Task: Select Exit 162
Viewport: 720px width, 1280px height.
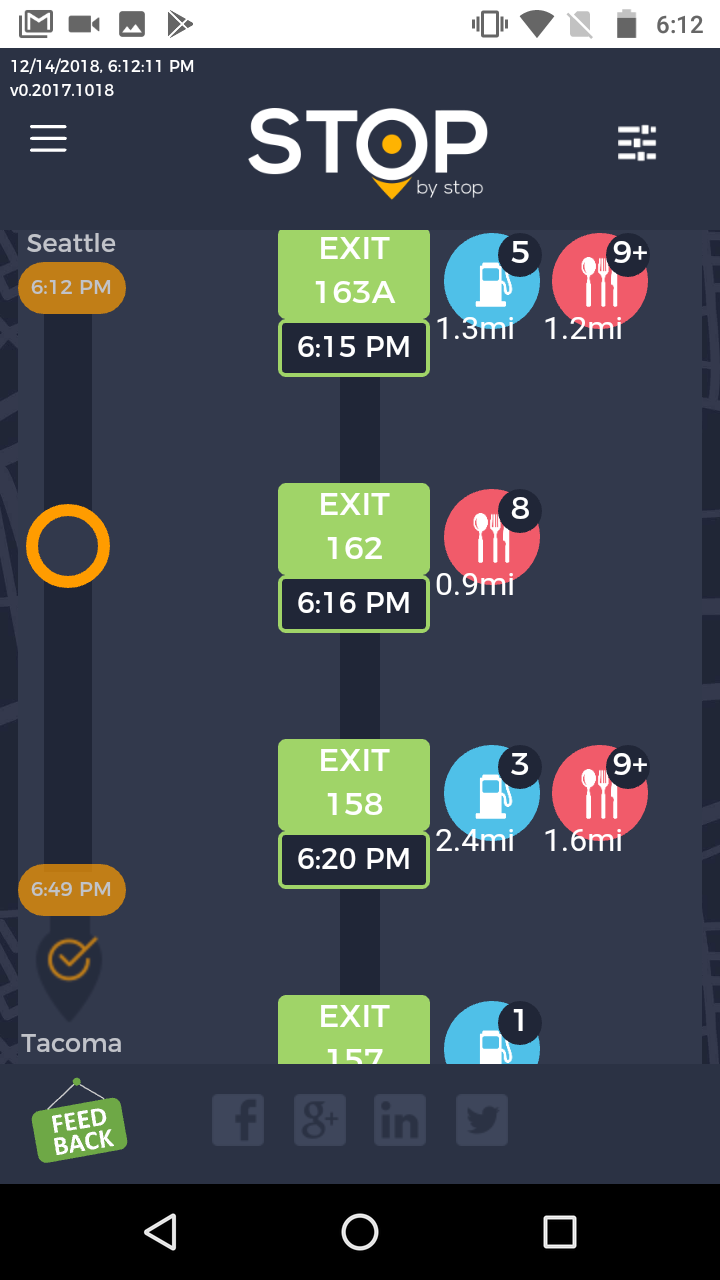Action: [354, 528]
